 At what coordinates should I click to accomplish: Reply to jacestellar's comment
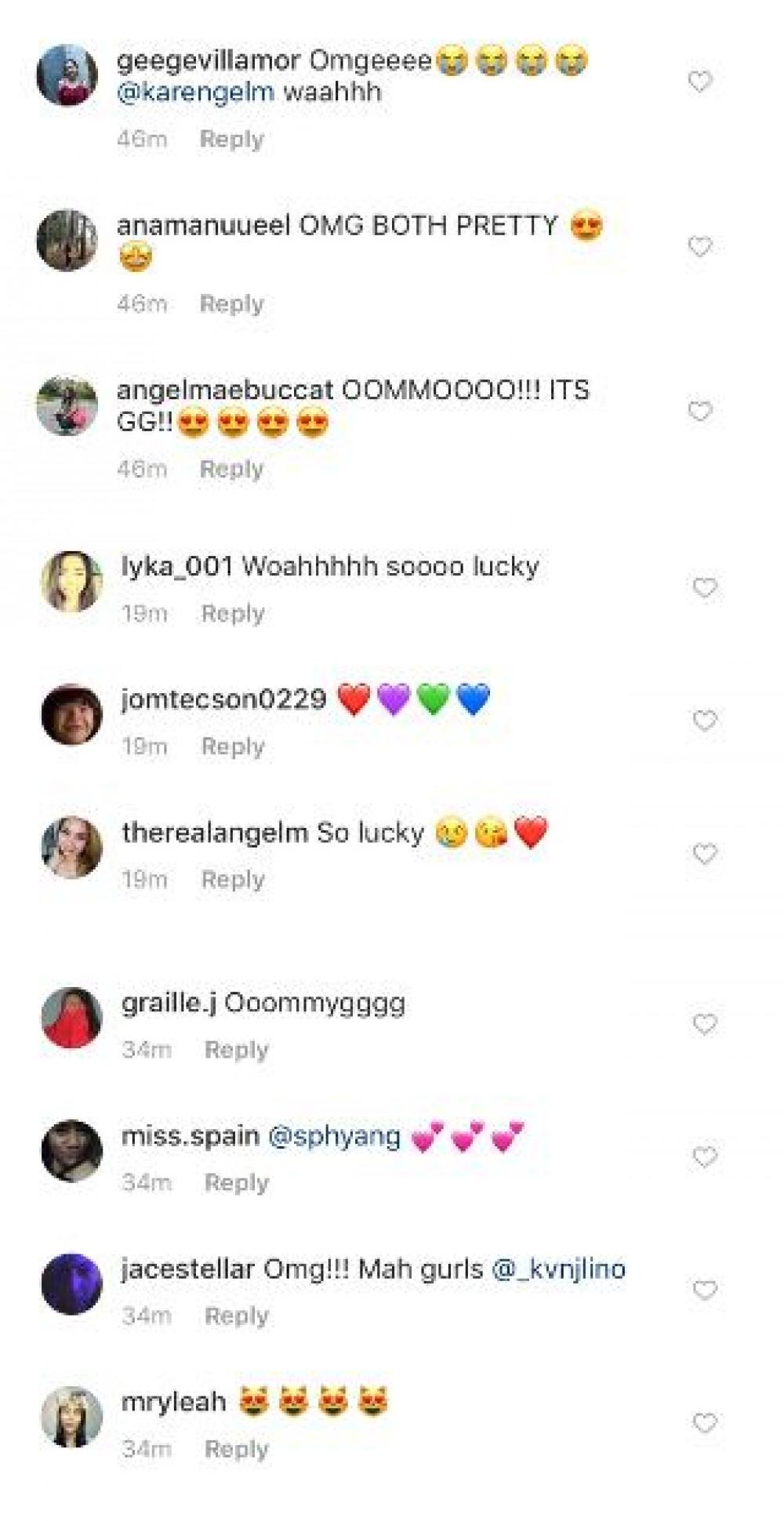tap(236, 1316)
